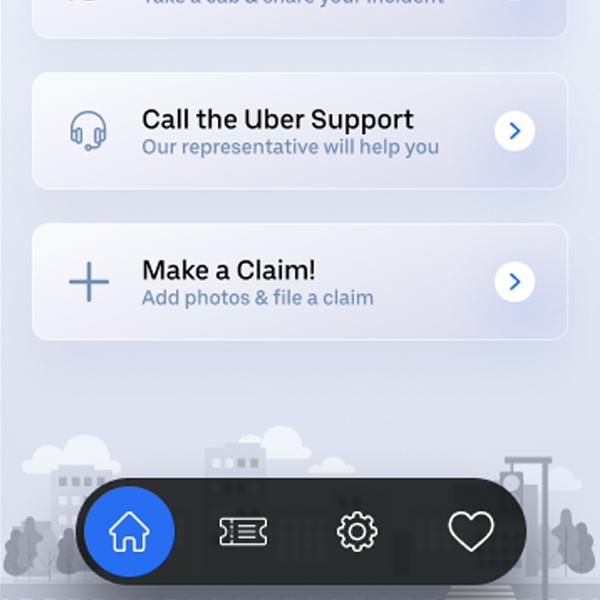The height and width of the screenshot is (600, 600).
Task: Open the Make a Claim! card
Action: coord(300,283)
